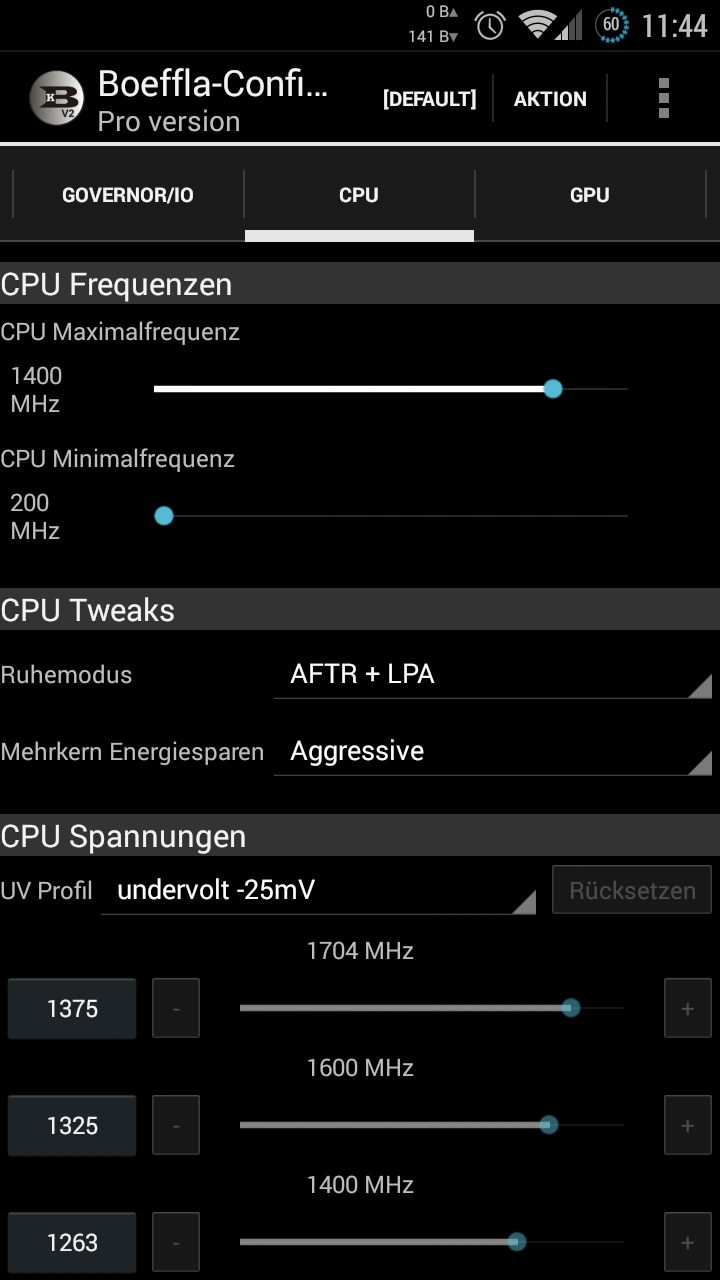Viewport: 720px width, 1280px height.
Task: Switch to the GOVERNOR/IO tab
Action: 128,195
